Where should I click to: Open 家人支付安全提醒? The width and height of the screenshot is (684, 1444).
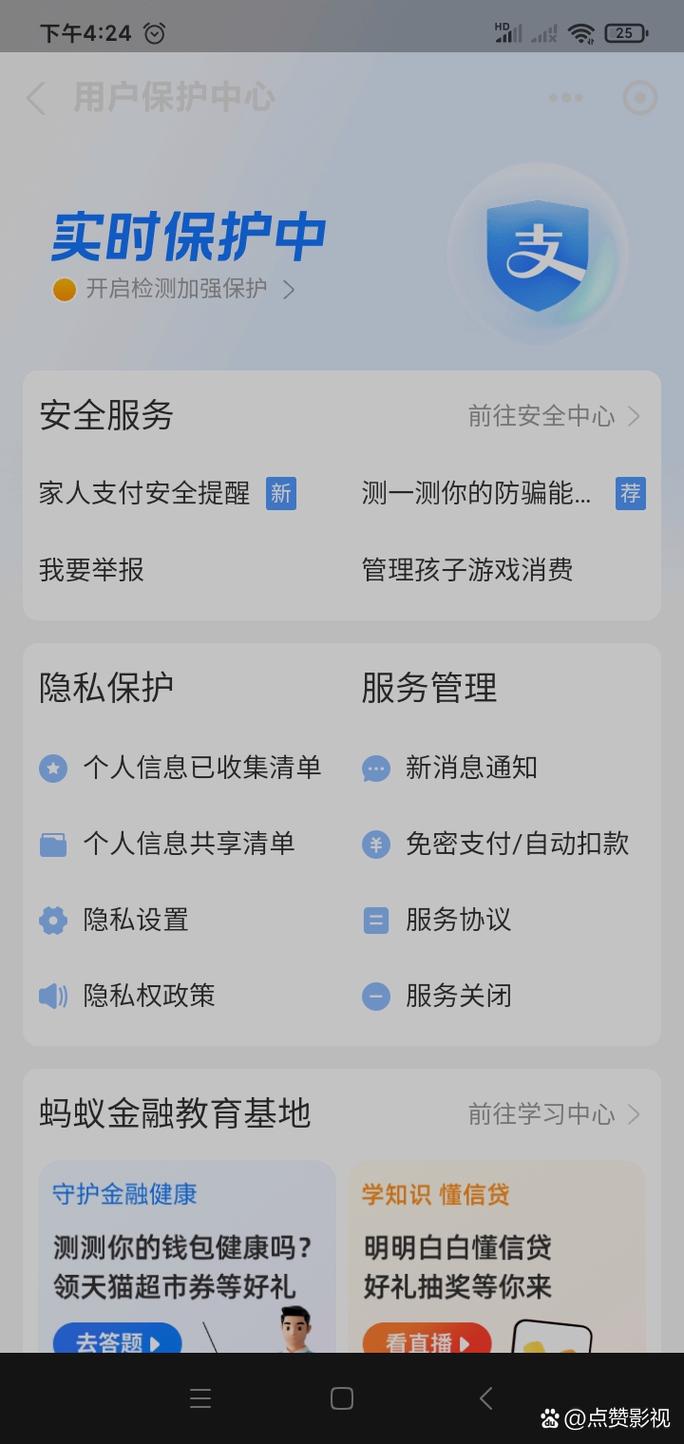pyautogui.click(x=145, y=493)
